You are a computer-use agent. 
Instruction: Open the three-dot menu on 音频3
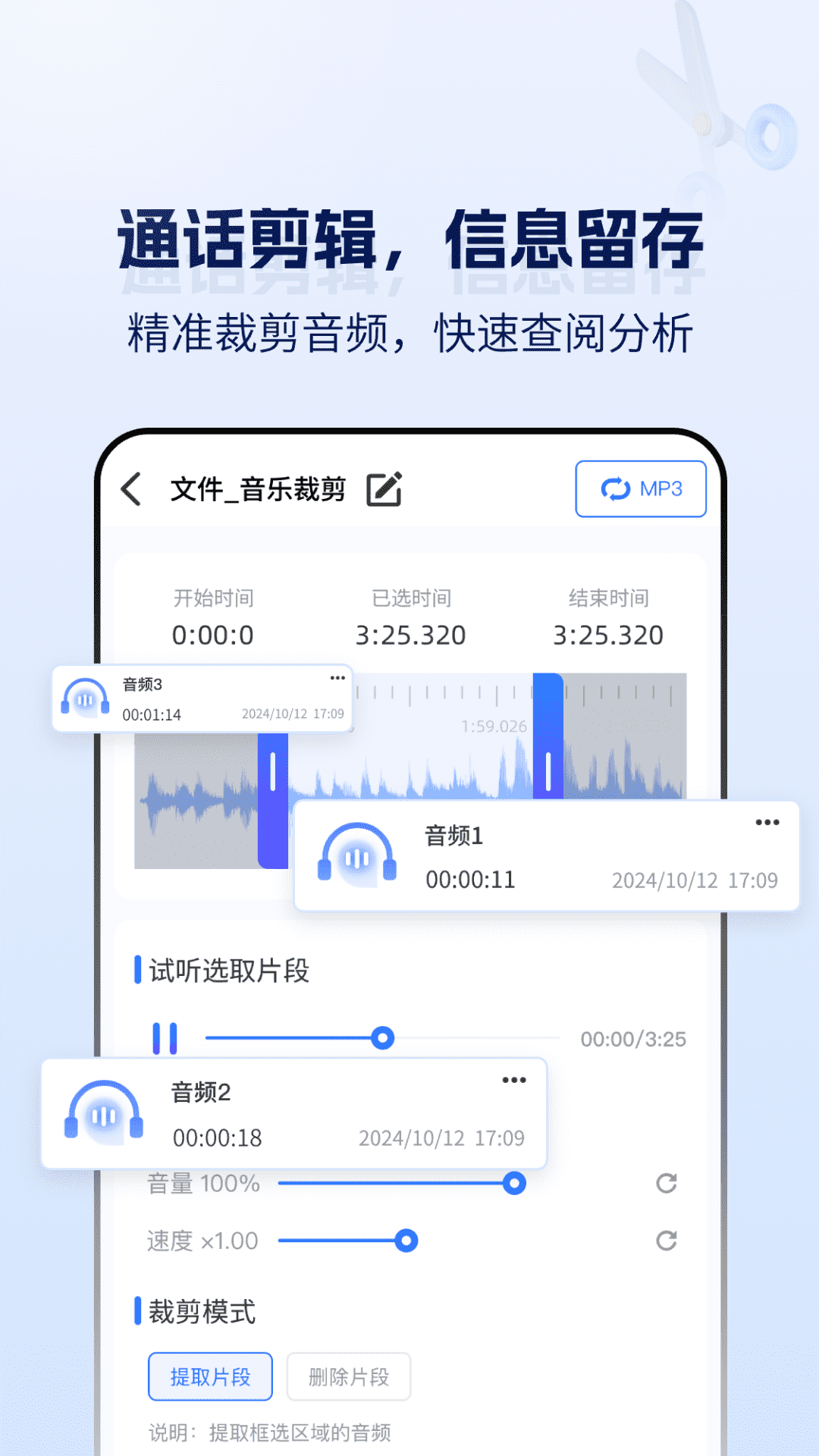pos(336,678)
